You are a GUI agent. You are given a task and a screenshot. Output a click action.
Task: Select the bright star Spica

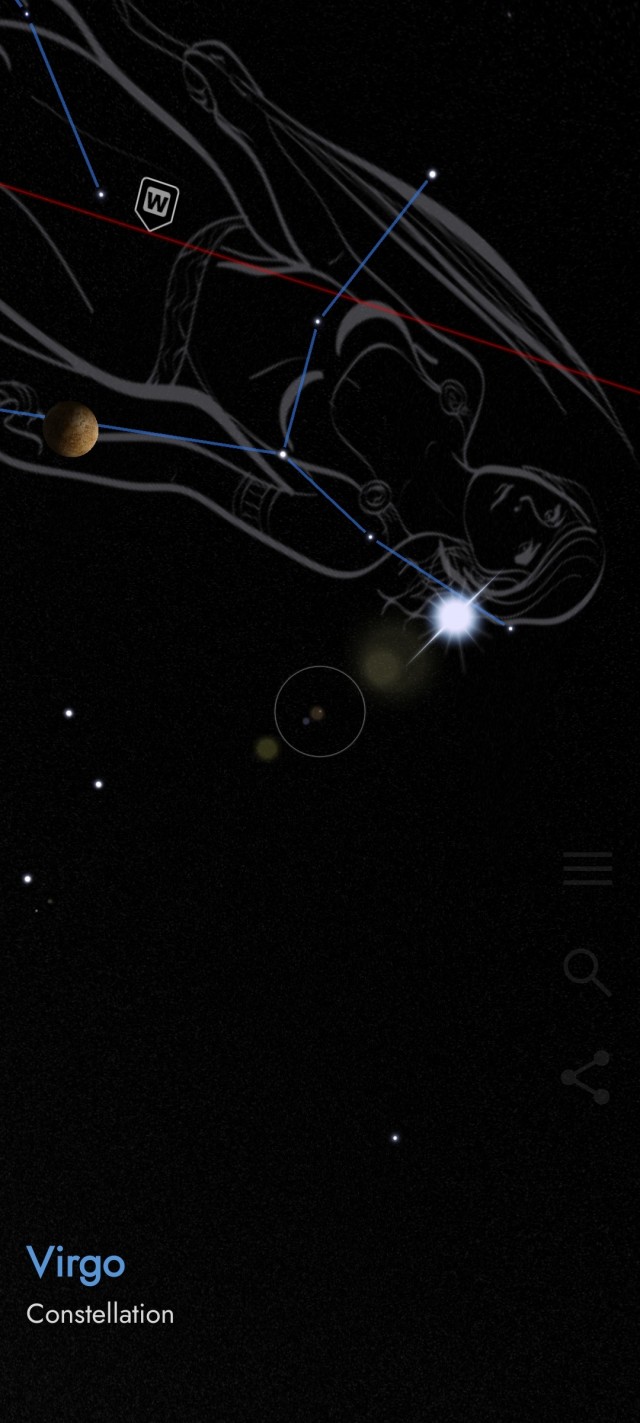pyautogui.click(x=456, y=617)
